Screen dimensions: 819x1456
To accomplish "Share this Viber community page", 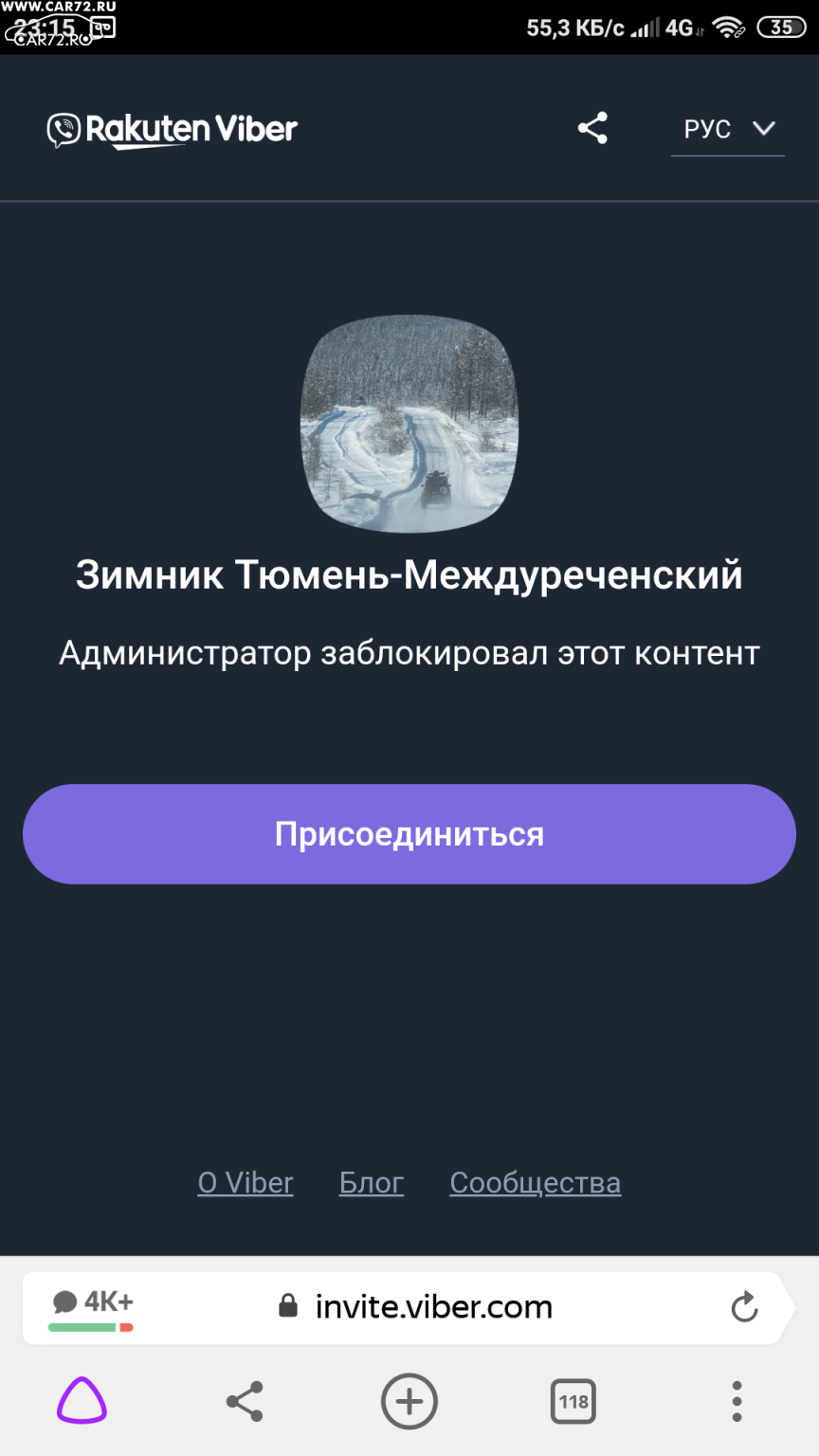I will pyautogui.click(x=592, y=128).
